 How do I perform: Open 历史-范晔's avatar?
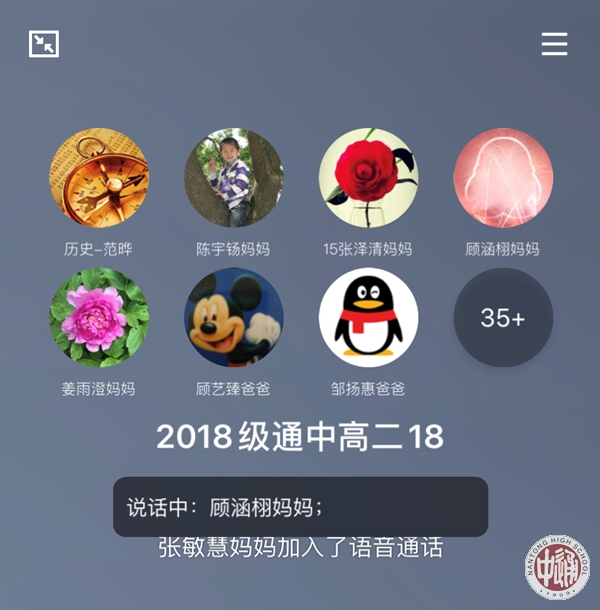[99, 178]
